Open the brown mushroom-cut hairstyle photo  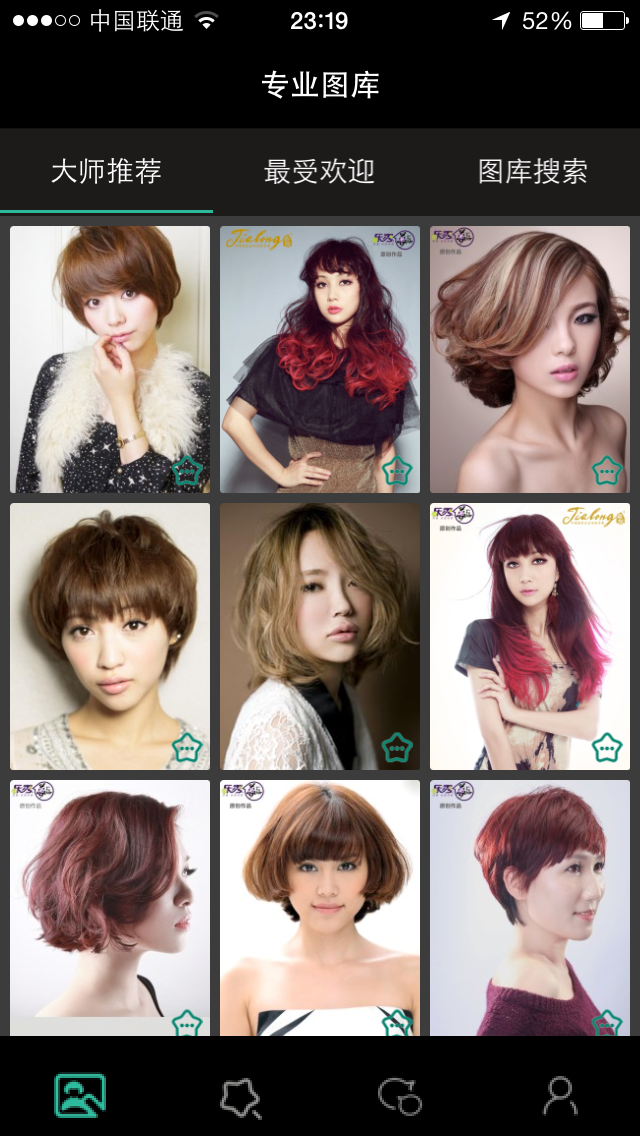pos(110,636)
